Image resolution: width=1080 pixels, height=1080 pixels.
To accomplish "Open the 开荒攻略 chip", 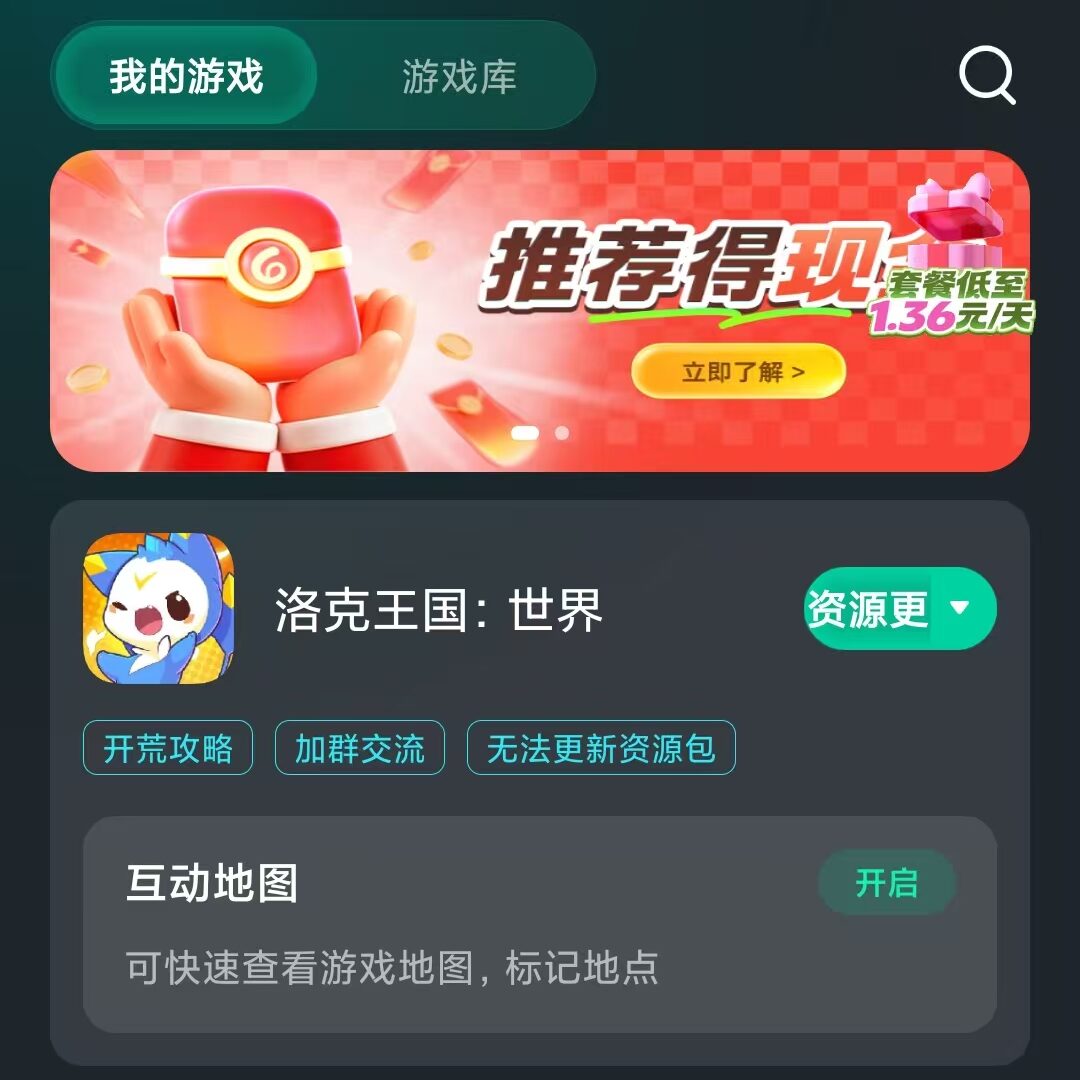I will pyautogui.click(x=168, y=747).
